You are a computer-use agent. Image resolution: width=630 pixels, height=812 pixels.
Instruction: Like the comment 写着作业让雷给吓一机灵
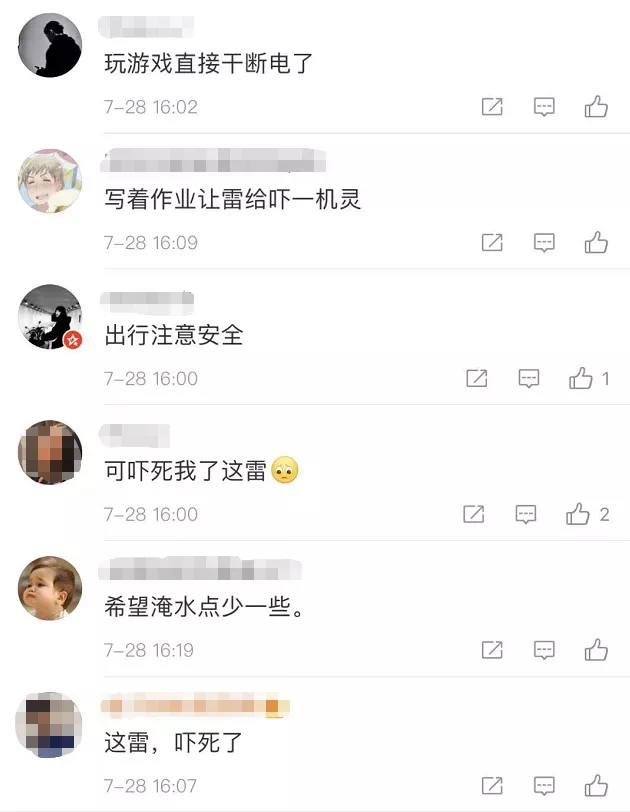596,242
